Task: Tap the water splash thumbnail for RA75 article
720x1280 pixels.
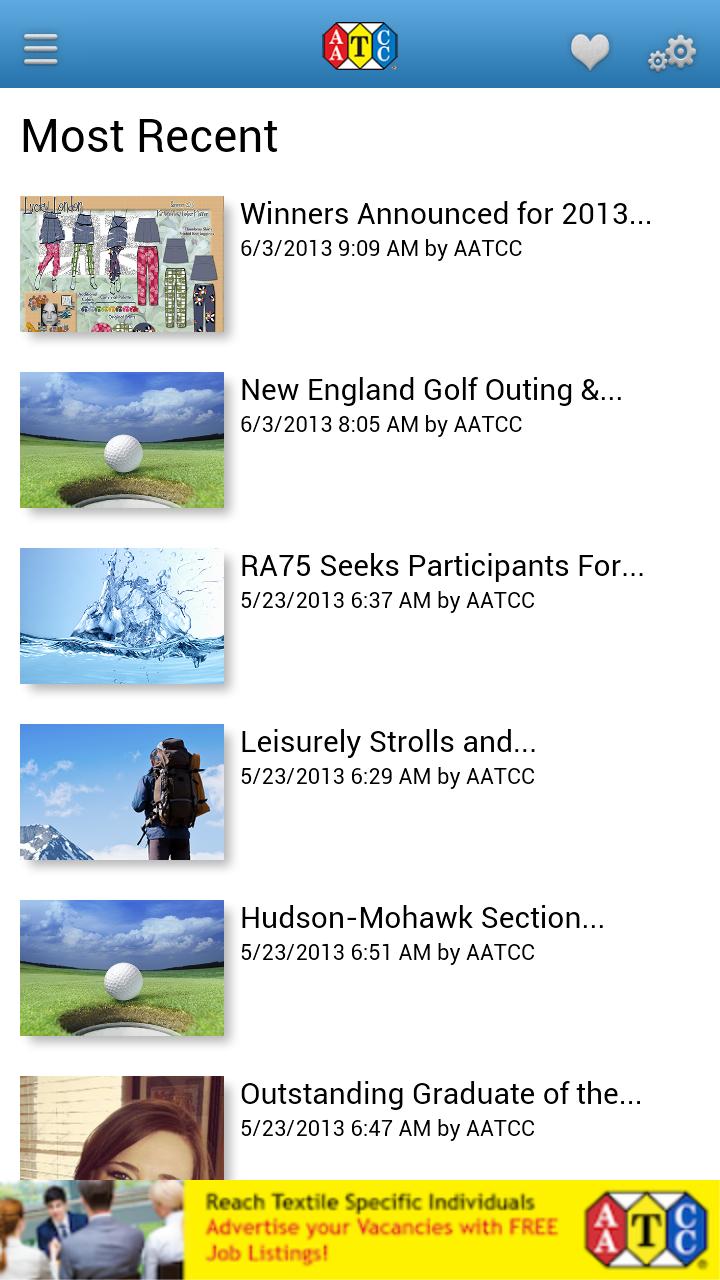Action: pos(121,616)
